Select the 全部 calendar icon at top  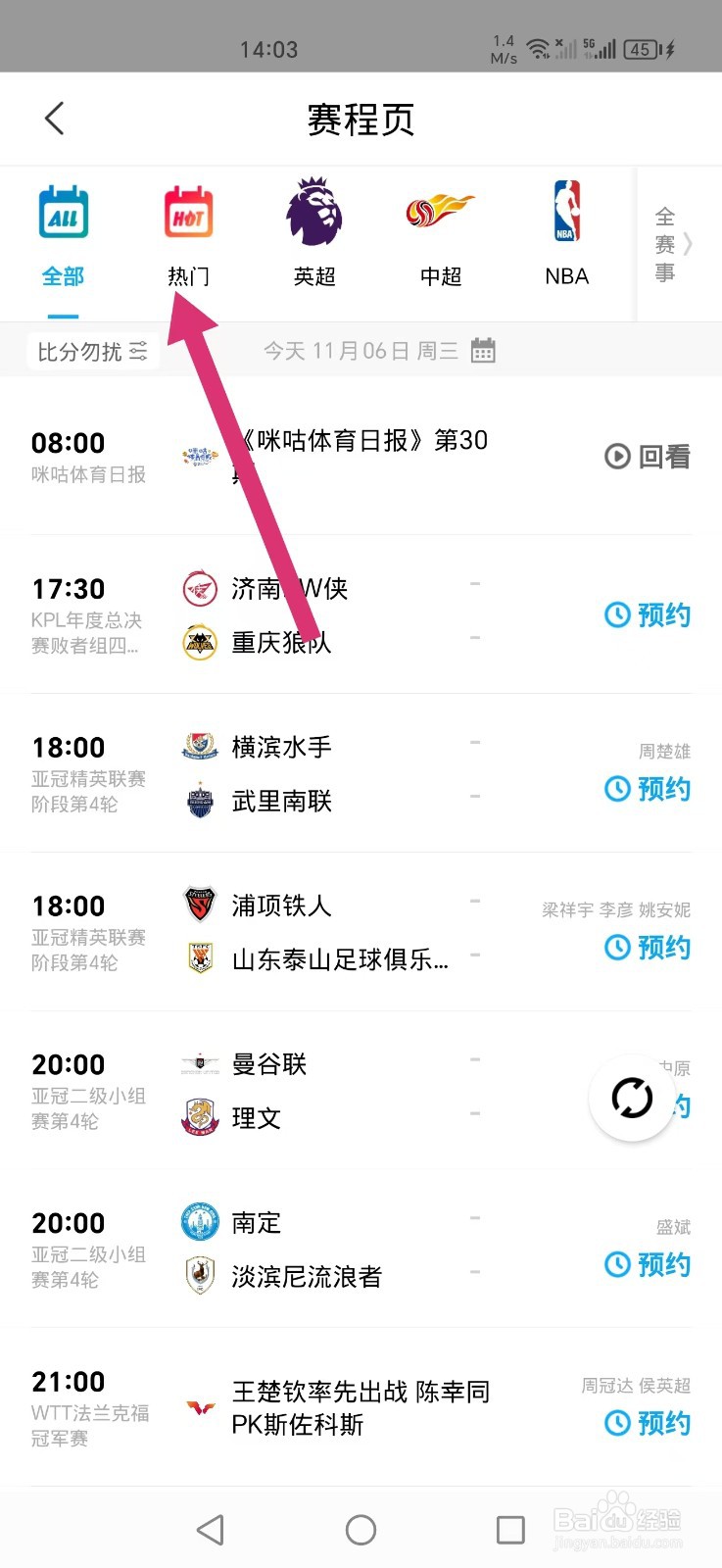pos(62,212)
